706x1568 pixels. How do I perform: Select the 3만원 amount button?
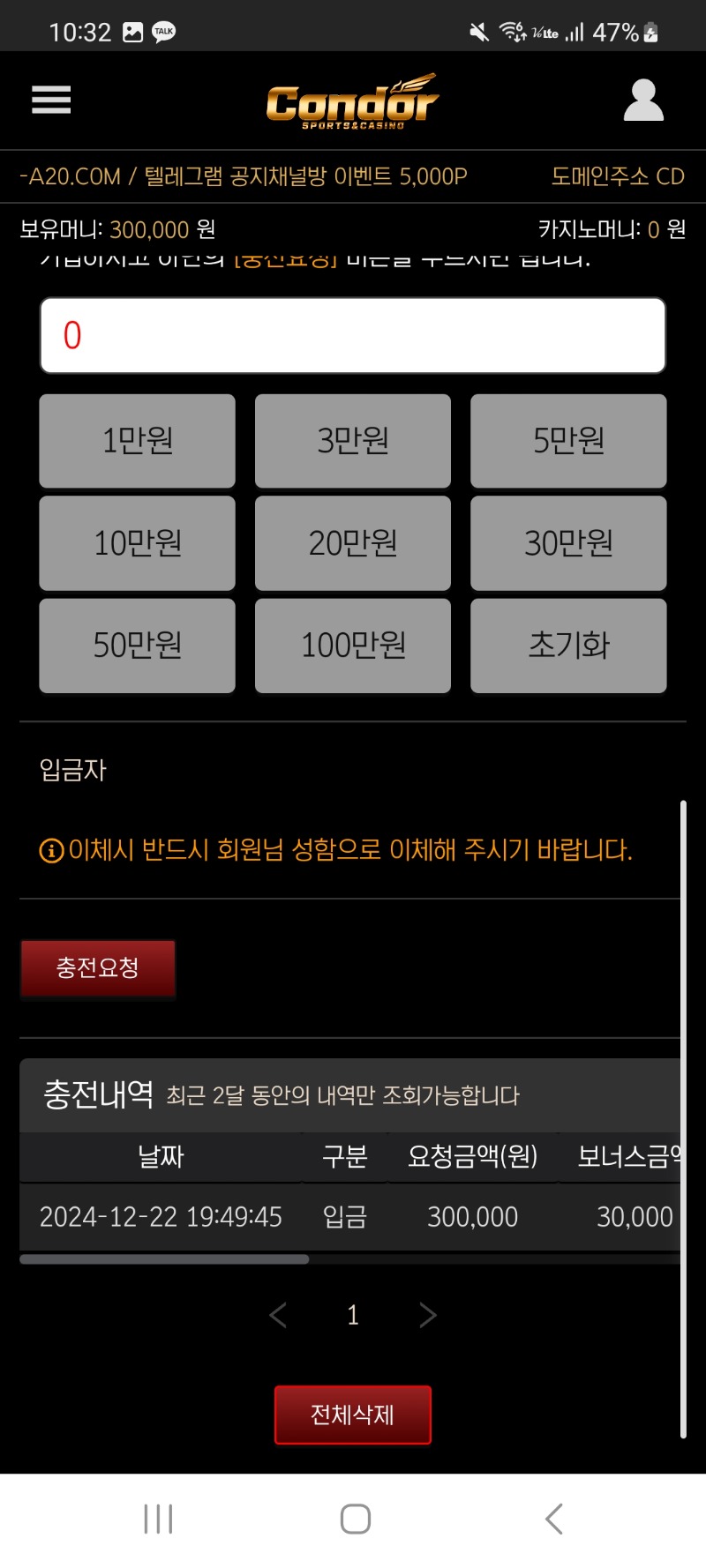tap(352, 440)
